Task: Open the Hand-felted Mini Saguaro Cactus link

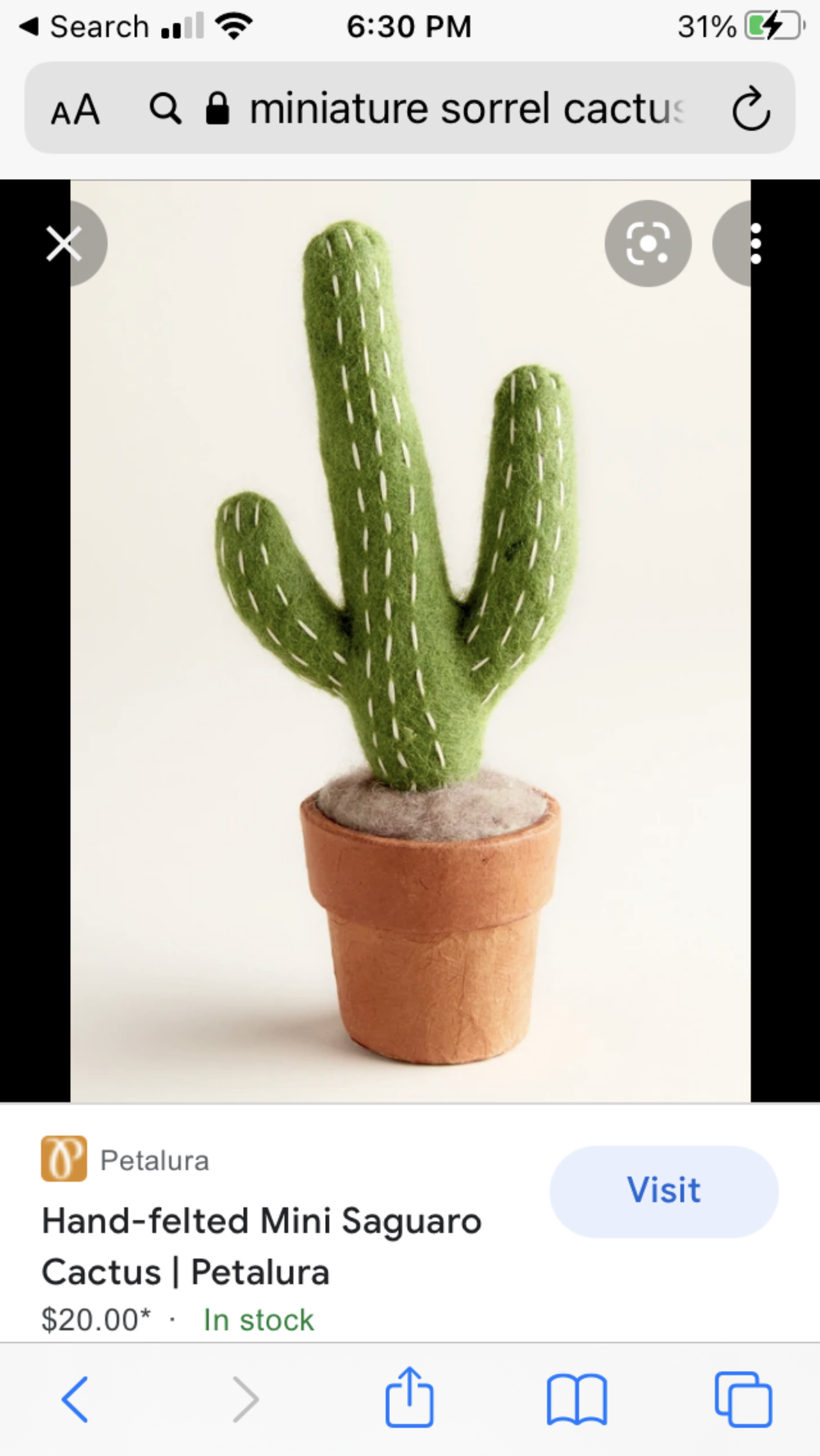Action: pyautogui.click(x=261, y=1246)
